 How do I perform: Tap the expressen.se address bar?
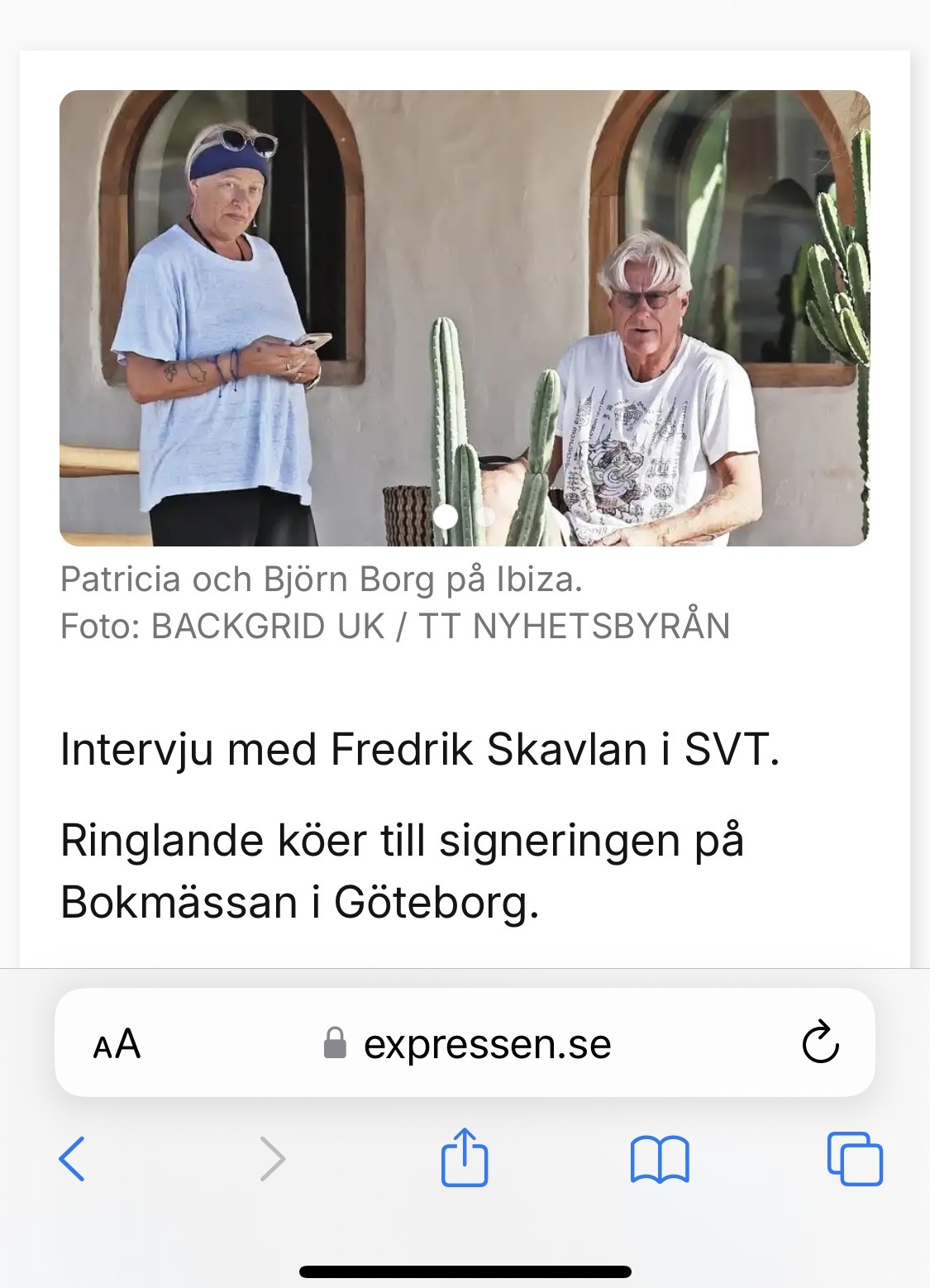point(467,1043)
